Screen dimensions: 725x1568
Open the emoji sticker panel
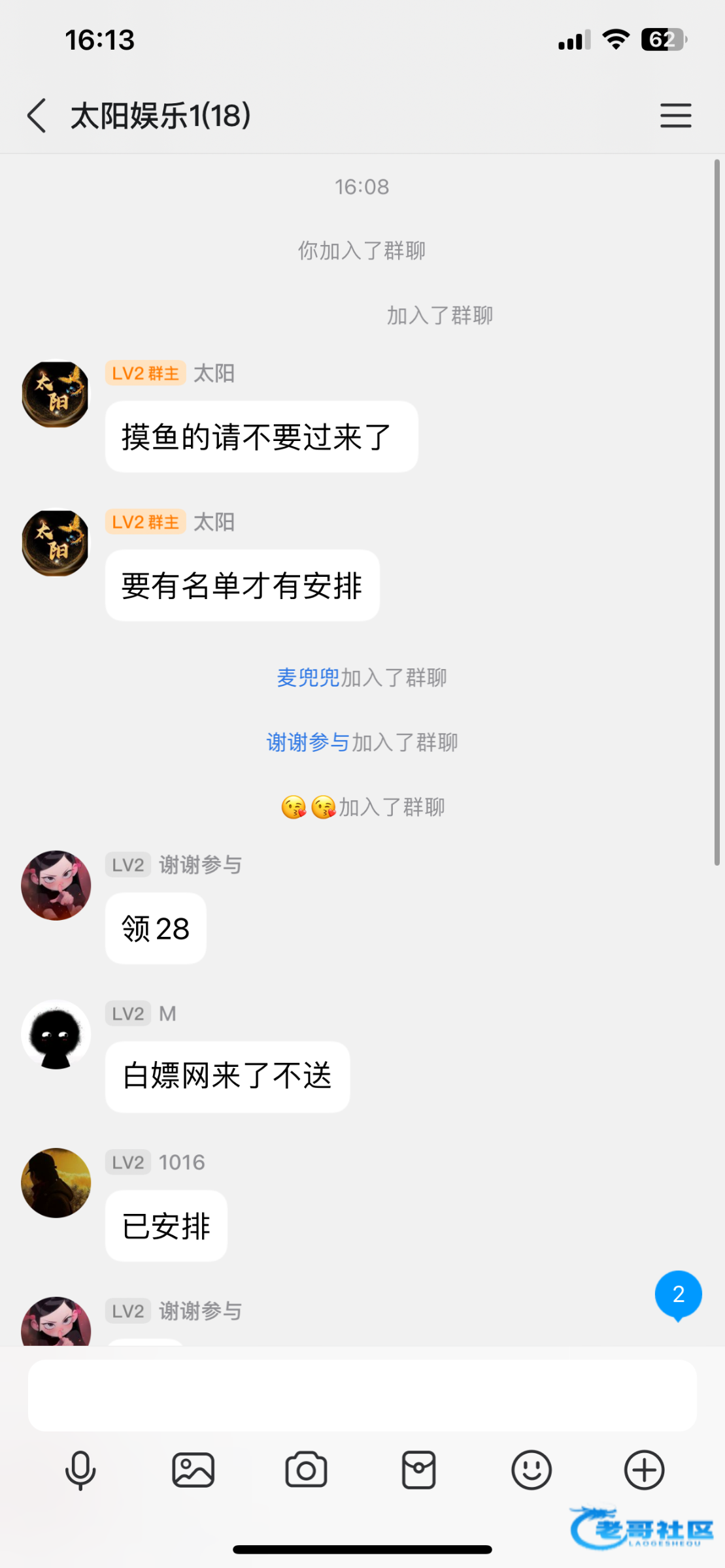coord(531,1470)
